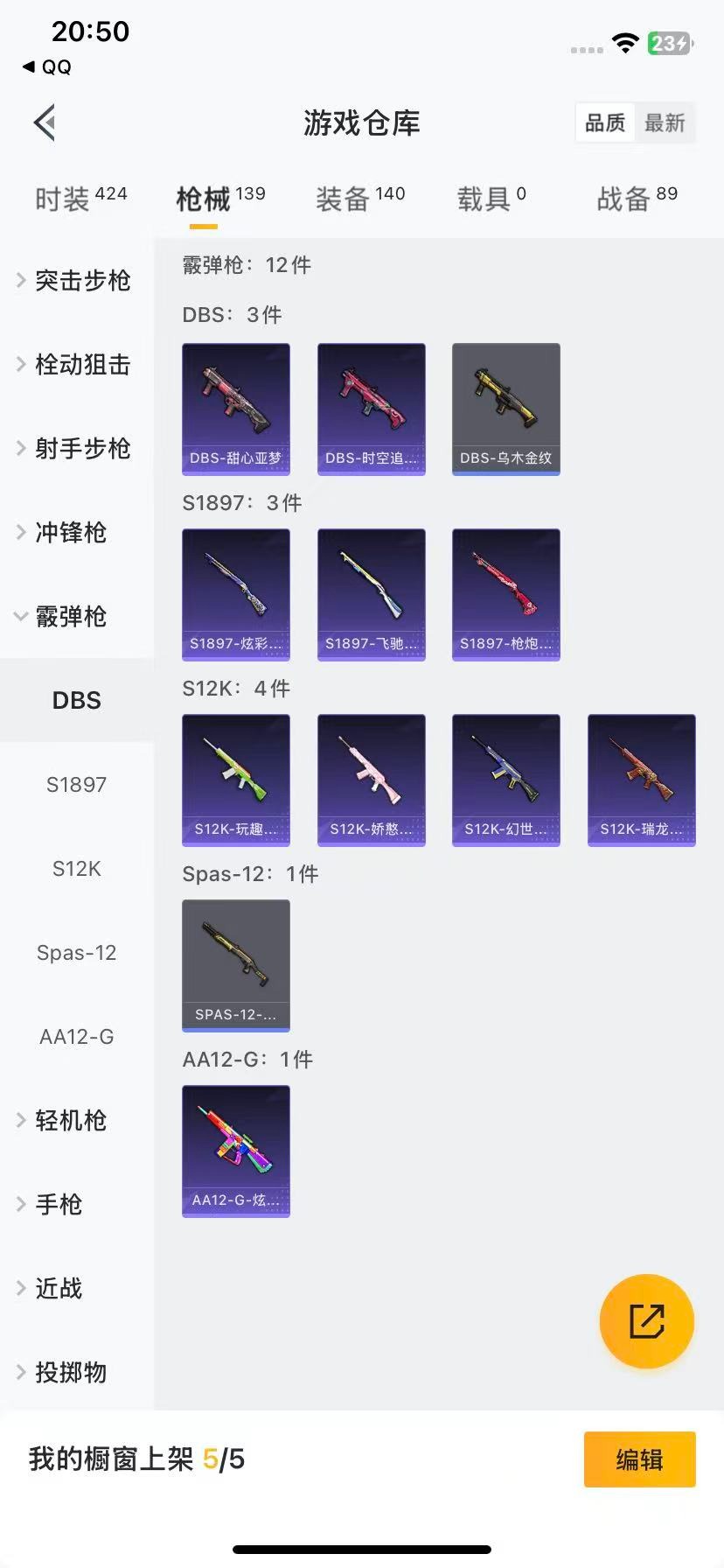
Task: Select the AA12-G-炫 rainbow skin
Action: coord(235,1152)
